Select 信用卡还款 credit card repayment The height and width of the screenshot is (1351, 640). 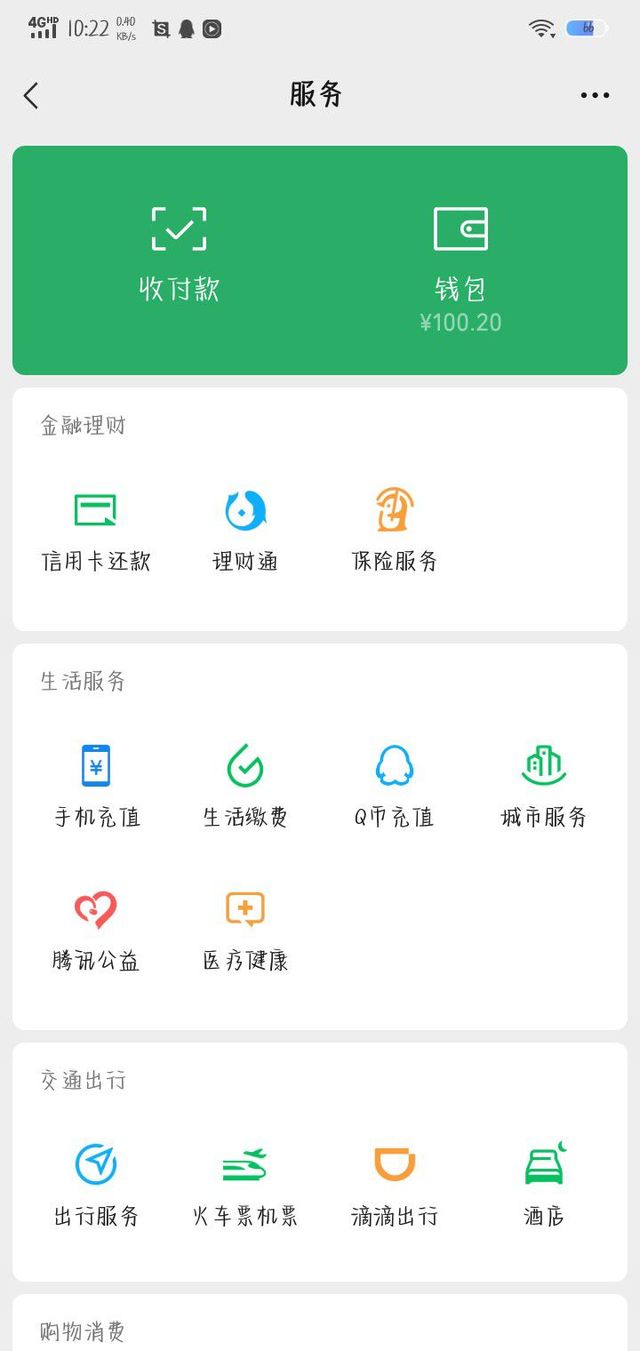(x=95, y=530)
